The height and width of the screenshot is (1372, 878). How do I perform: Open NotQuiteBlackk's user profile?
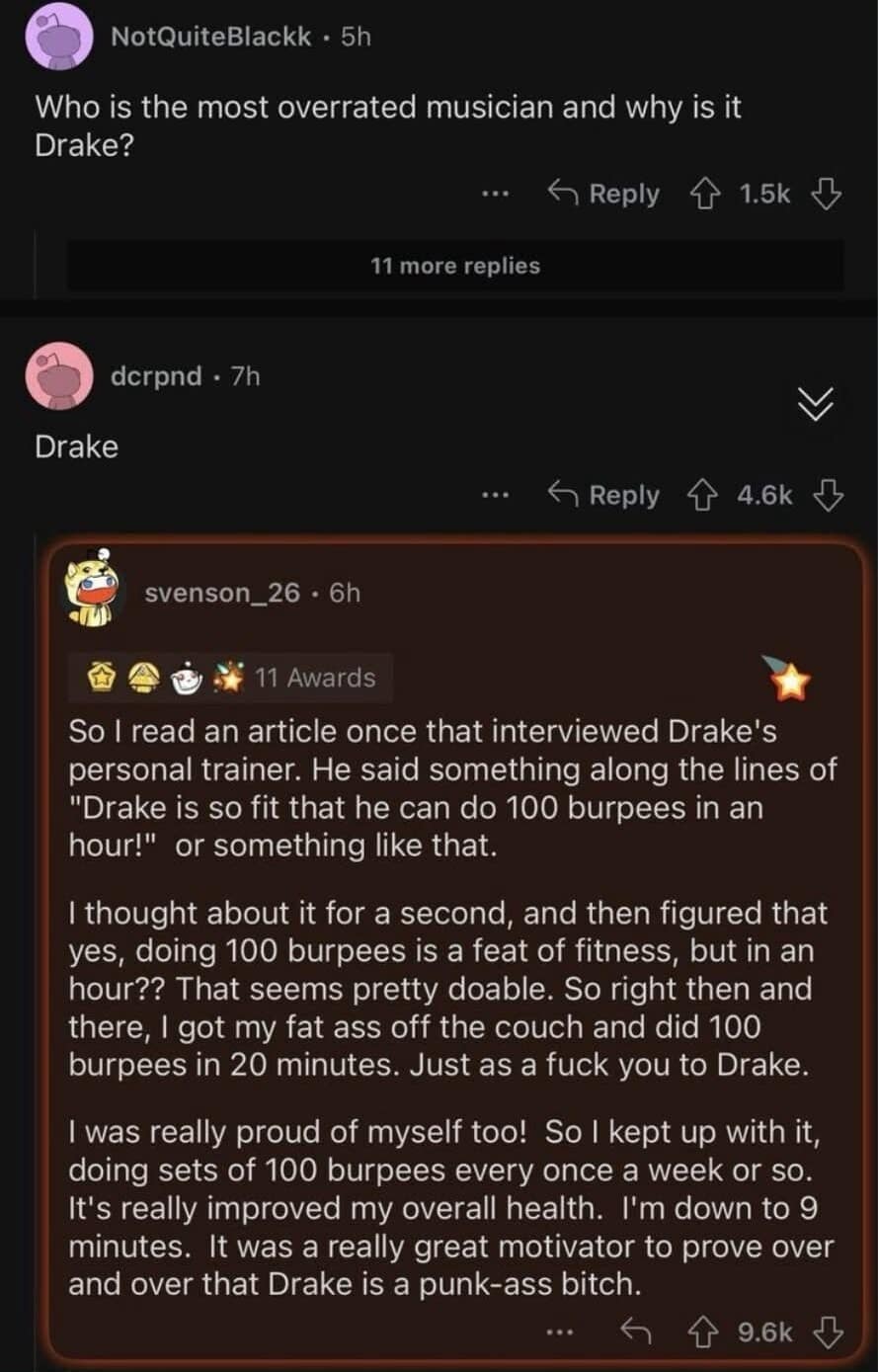210,37
